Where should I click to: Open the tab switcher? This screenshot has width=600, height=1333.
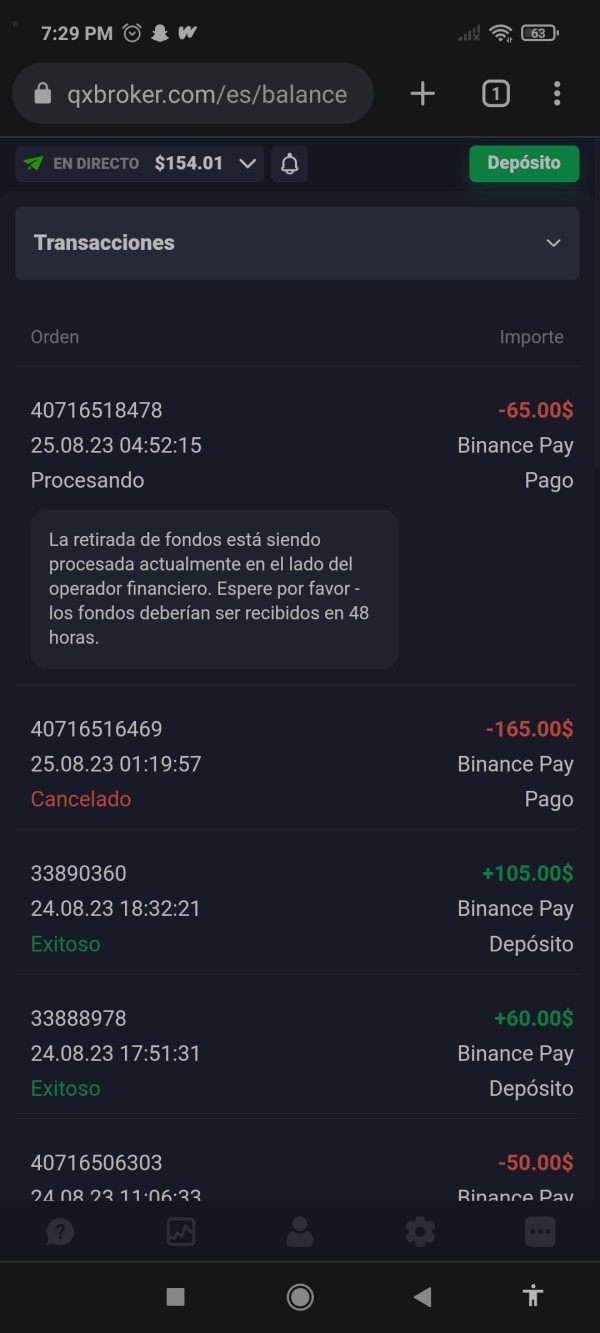point(495,94)
